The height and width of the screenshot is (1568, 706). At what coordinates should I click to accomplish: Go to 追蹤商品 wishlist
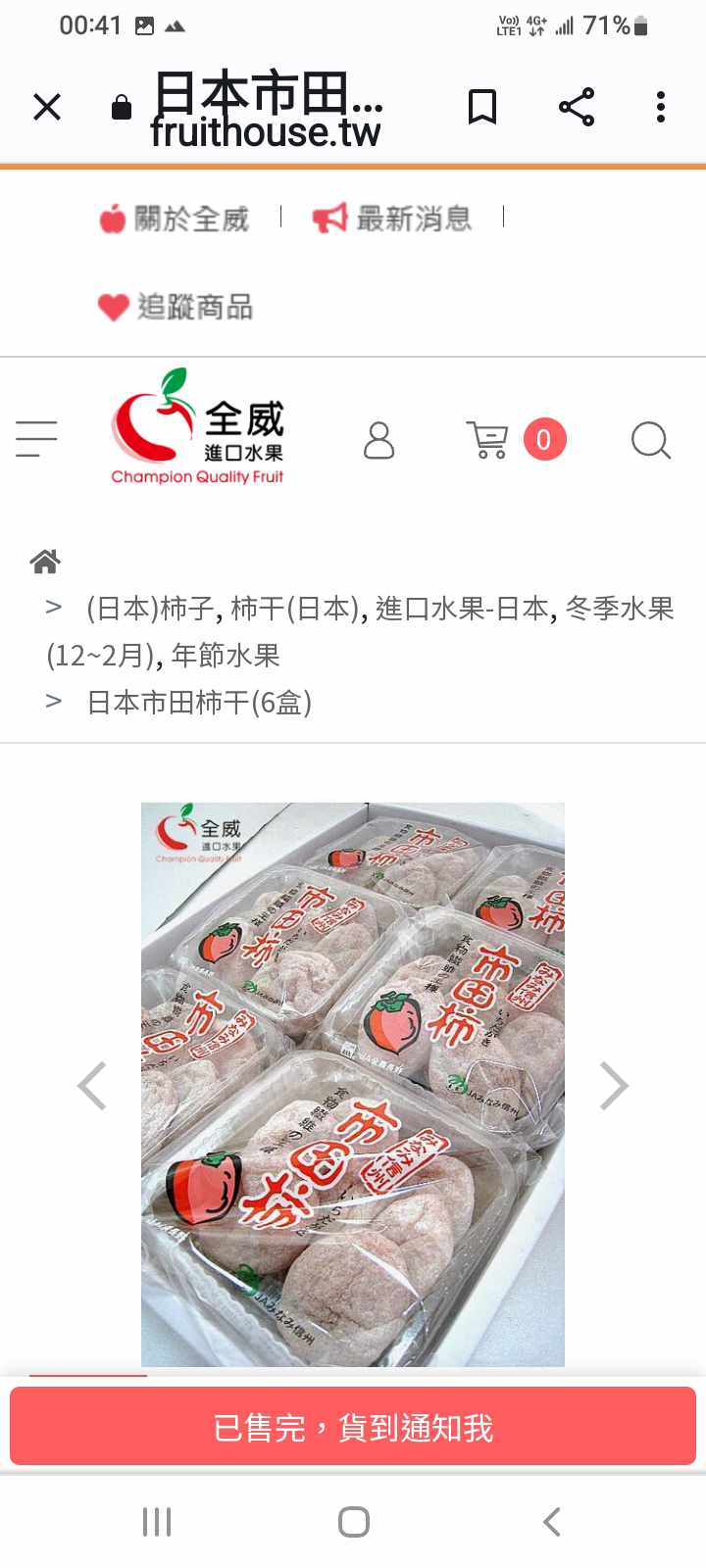coord(176,307)
